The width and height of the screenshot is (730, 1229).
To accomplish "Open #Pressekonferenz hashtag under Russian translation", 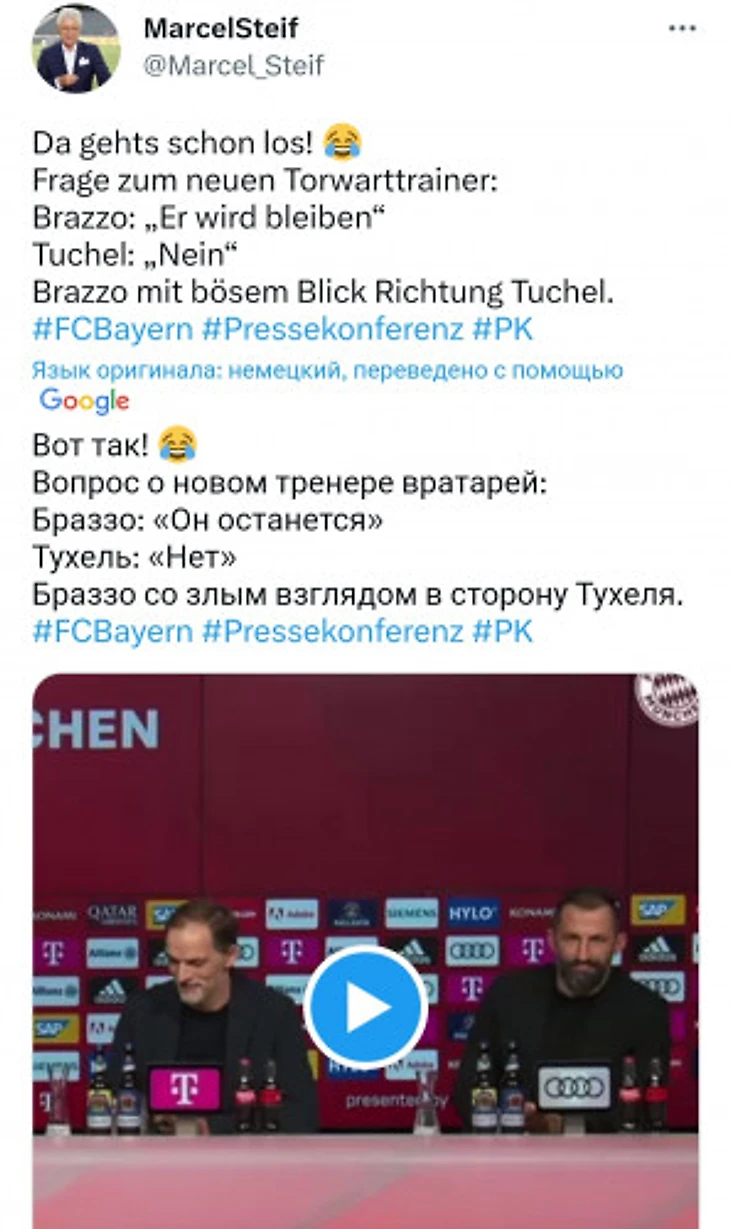I will (x=333, y=631).
